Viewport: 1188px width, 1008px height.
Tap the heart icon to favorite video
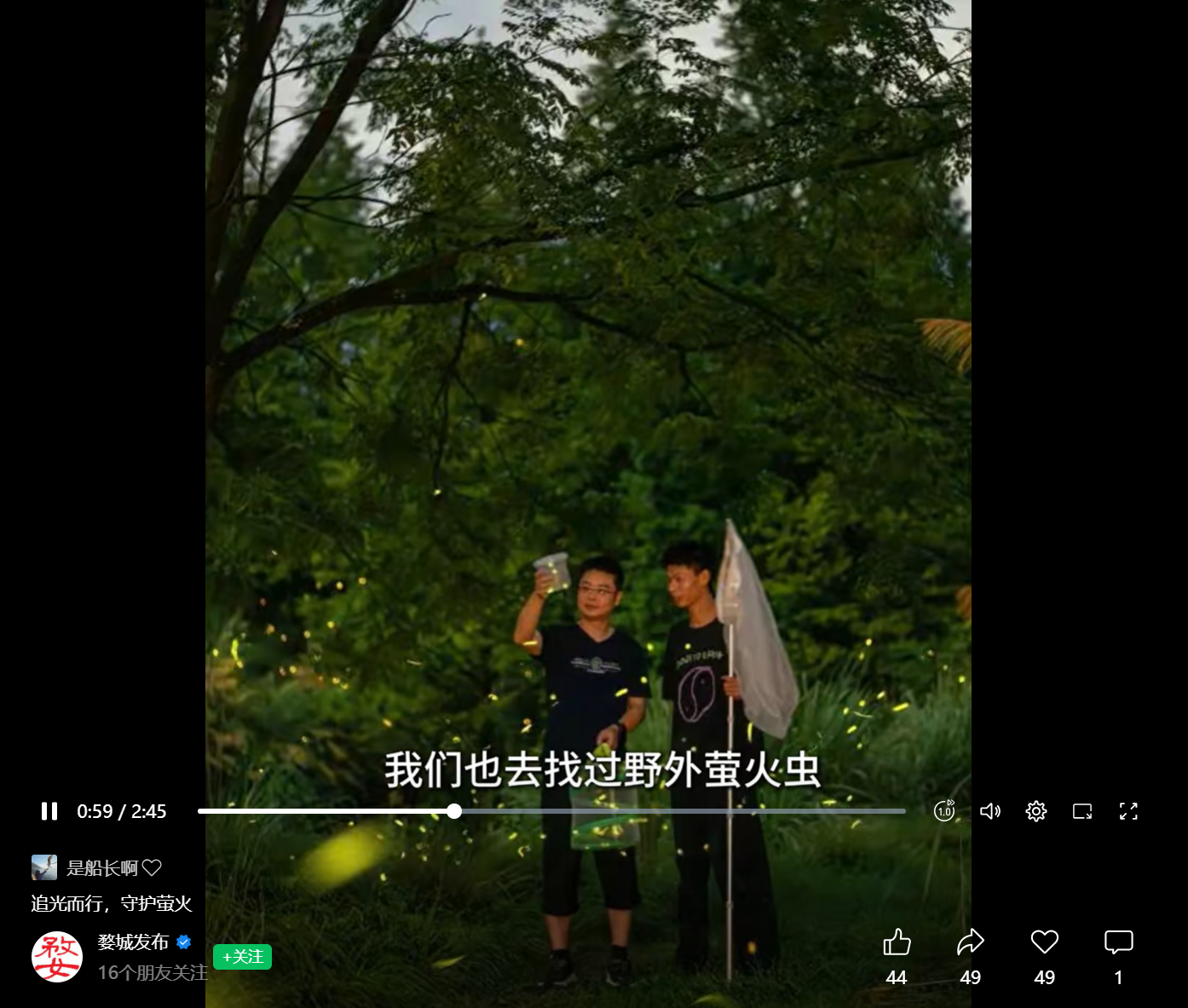[x=1044, y=942]
